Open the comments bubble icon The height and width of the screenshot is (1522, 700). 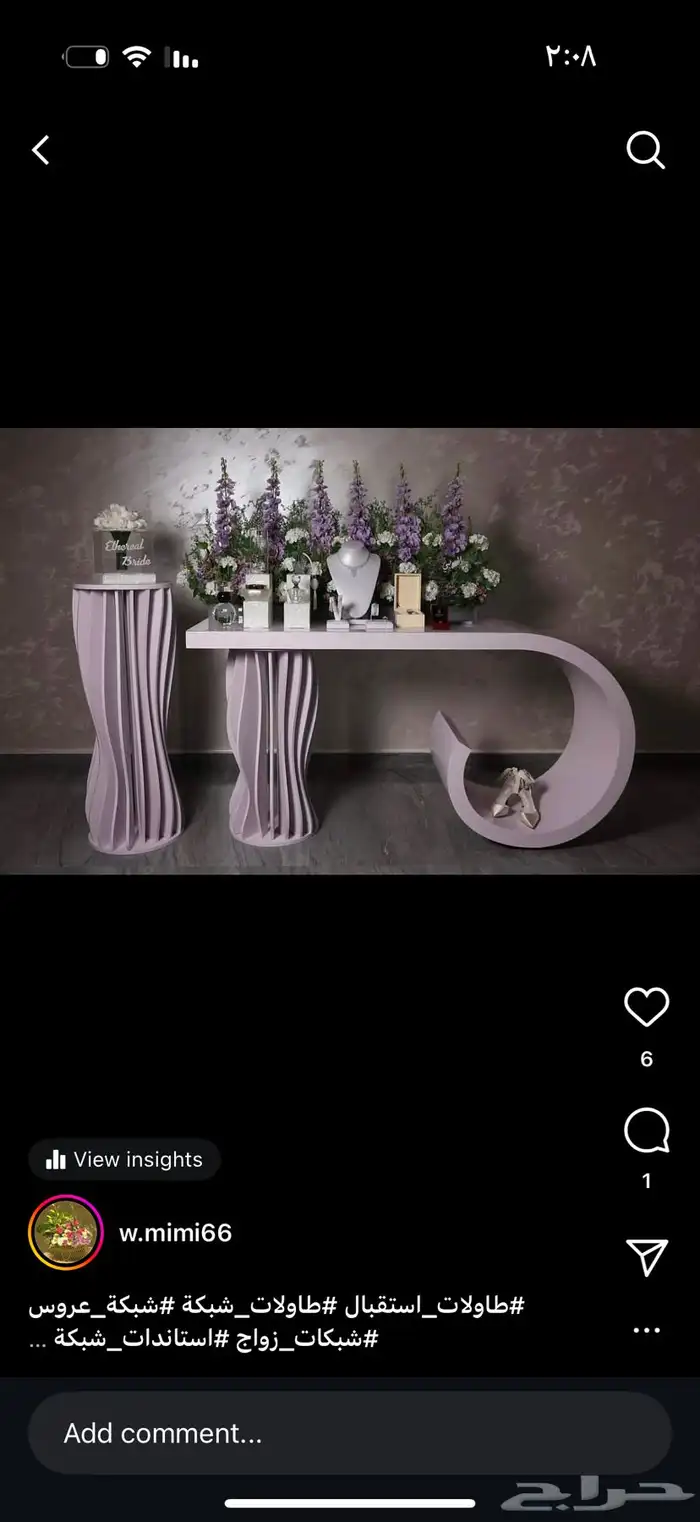tap(646, 1132)
